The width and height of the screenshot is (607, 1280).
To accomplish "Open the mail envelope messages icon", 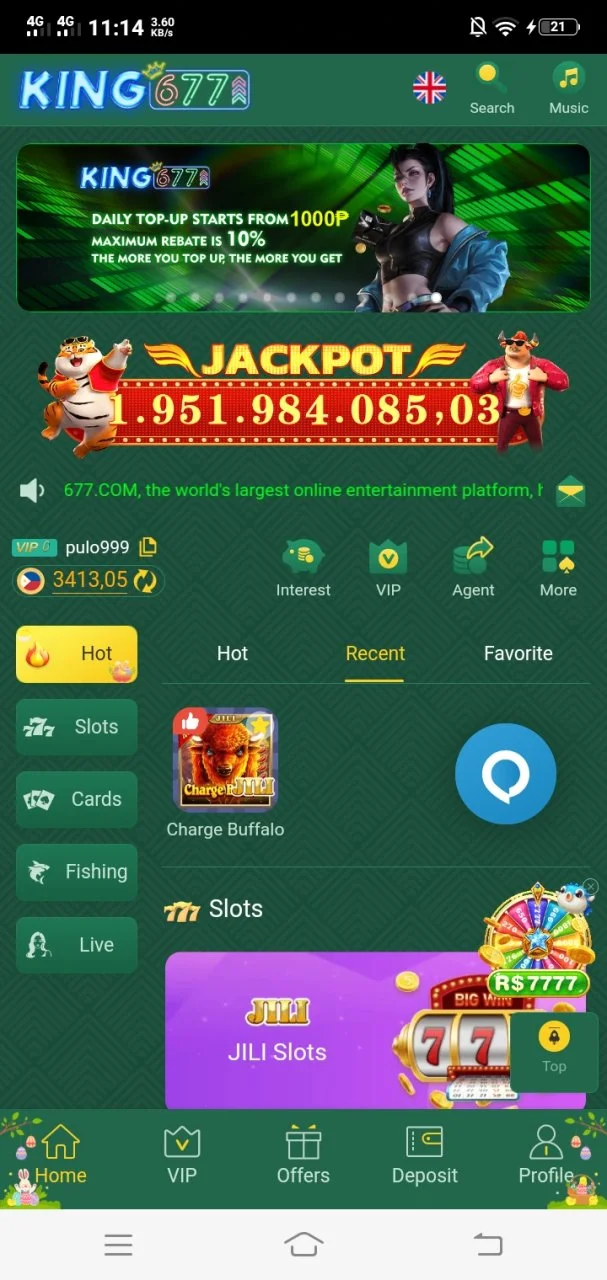I will pyautogui.click(x=571, y=491).
